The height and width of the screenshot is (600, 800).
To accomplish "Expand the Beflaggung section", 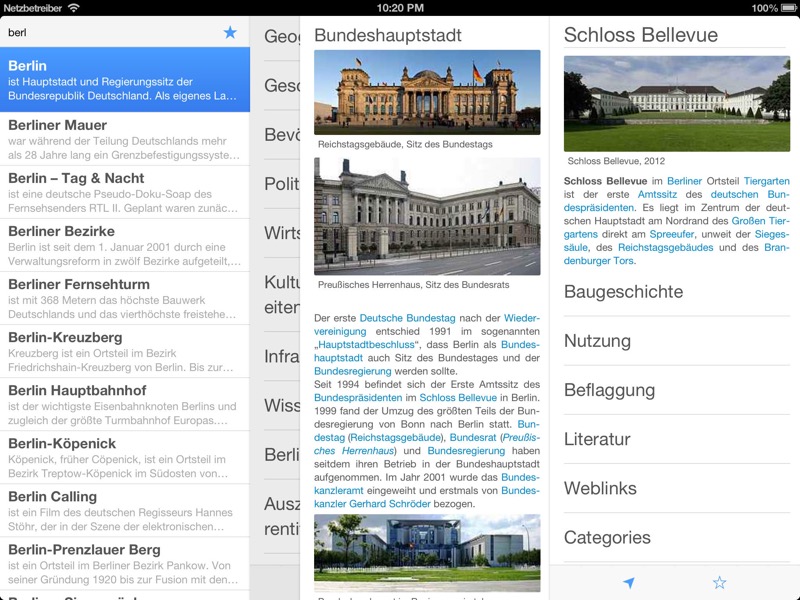I will click(x=608, y=390).
